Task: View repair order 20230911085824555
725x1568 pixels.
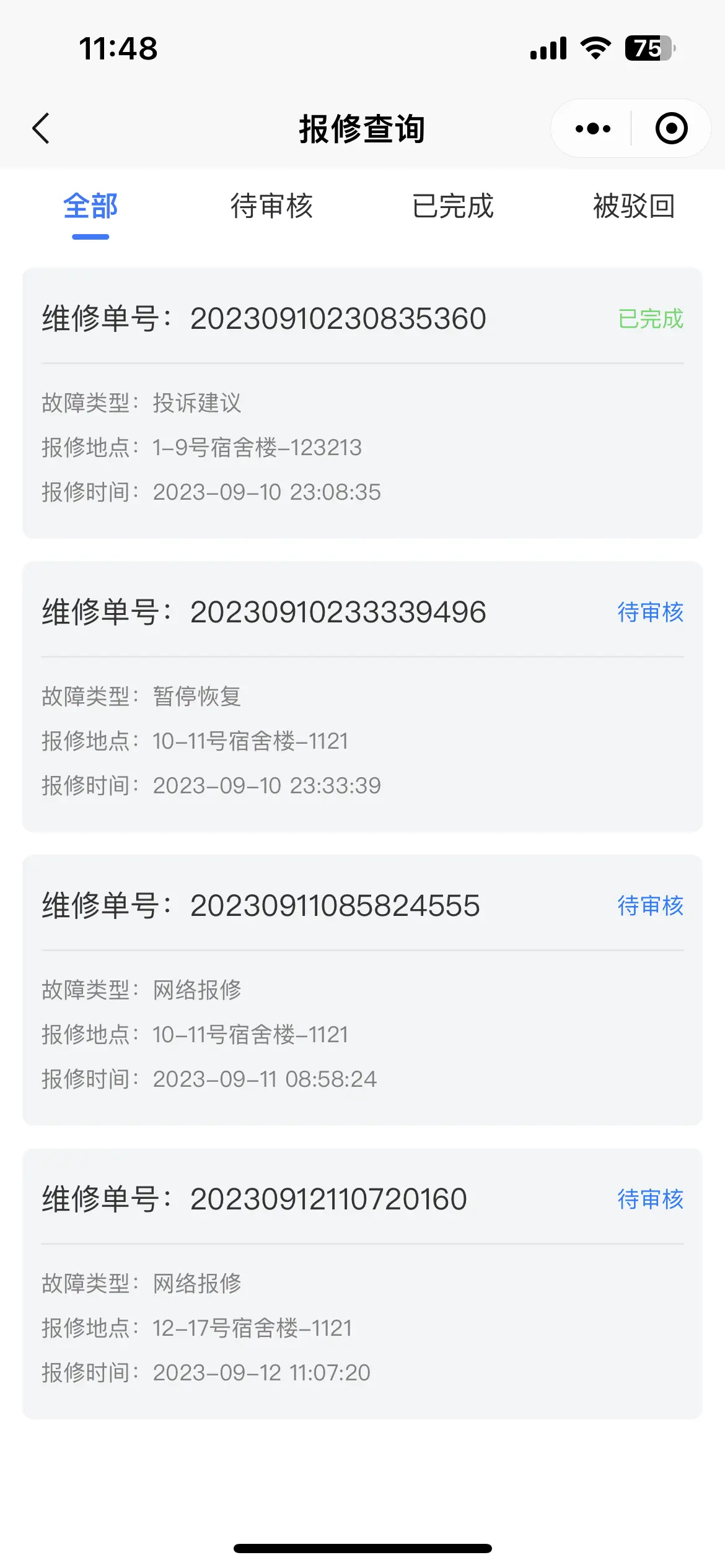Action: (362, 990)
